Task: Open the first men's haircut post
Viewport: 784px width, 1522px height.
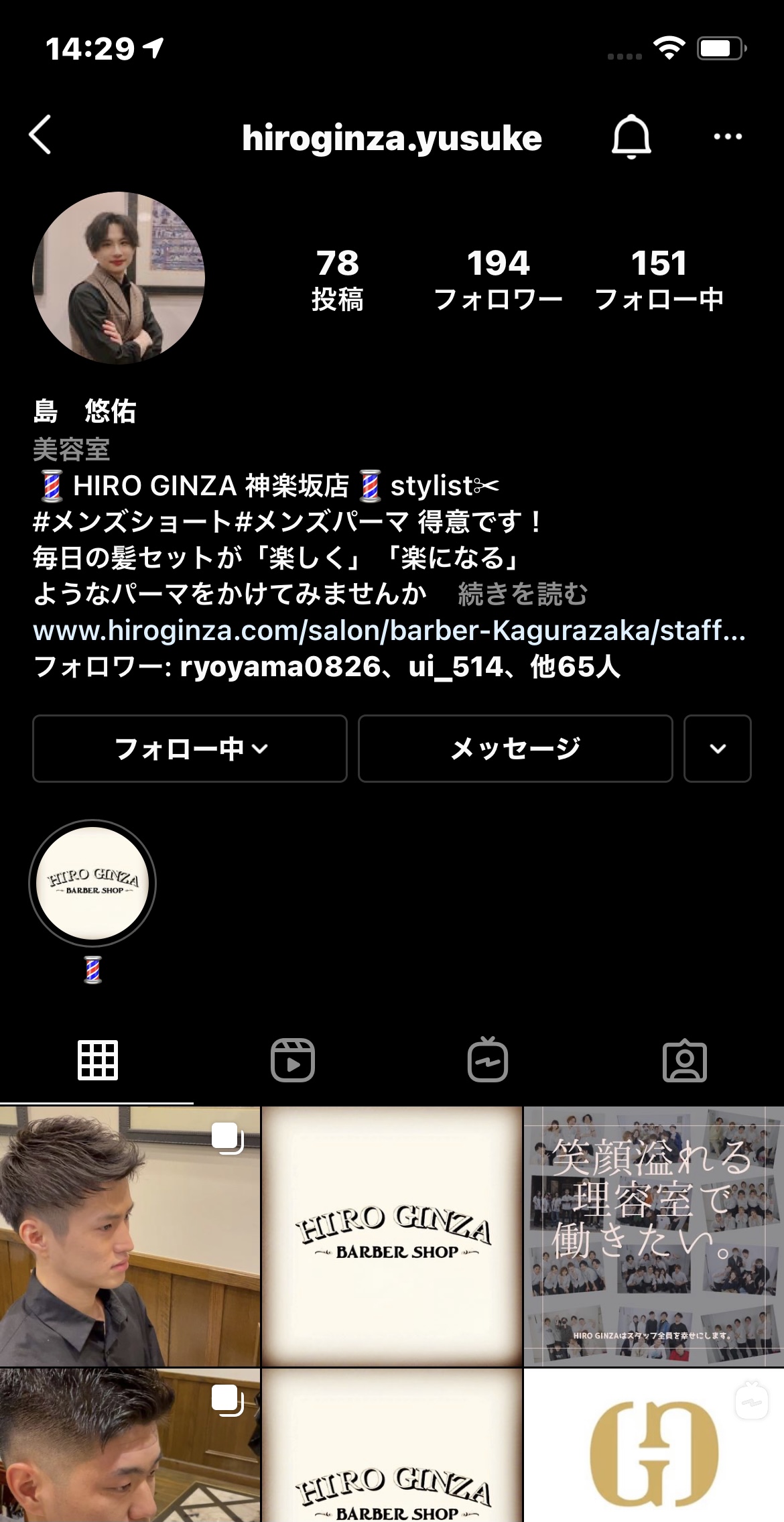Action: coord(129,1236)
